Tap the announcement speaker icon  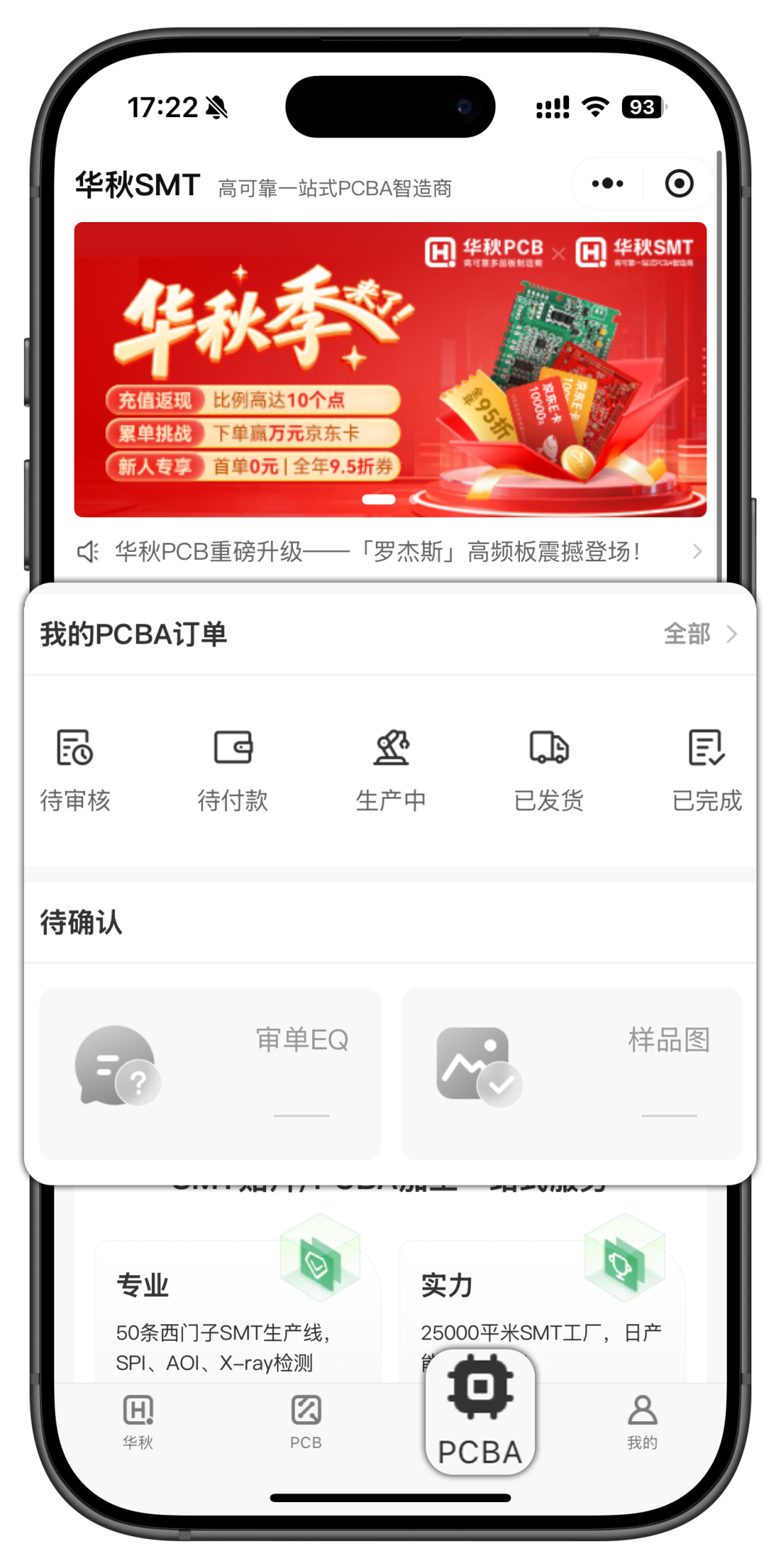[x=88, y=550]
